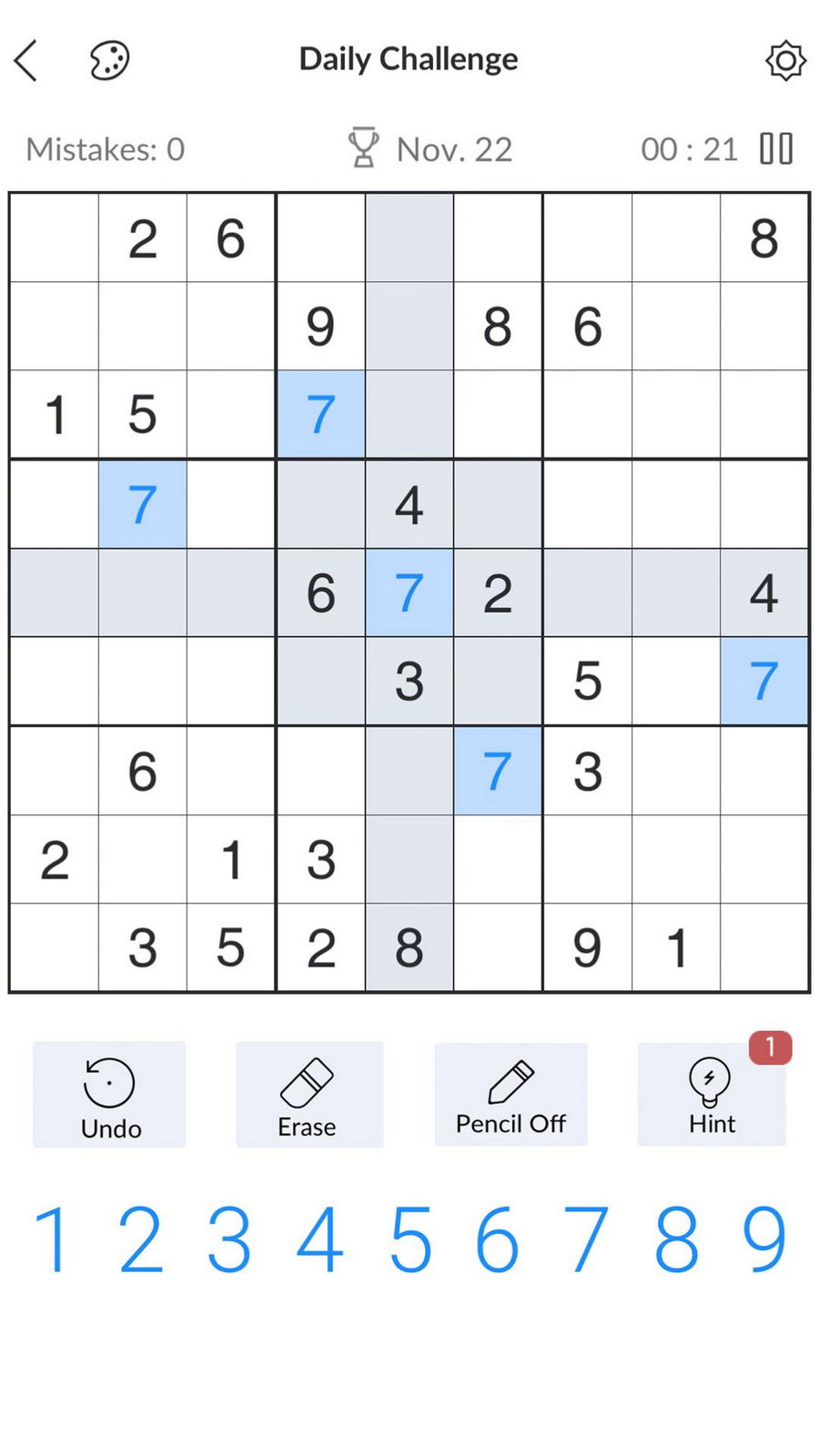Select the highlighted 7 cell in center
The height and width of the screenshot is (1456, 819).
pos(408,592)
